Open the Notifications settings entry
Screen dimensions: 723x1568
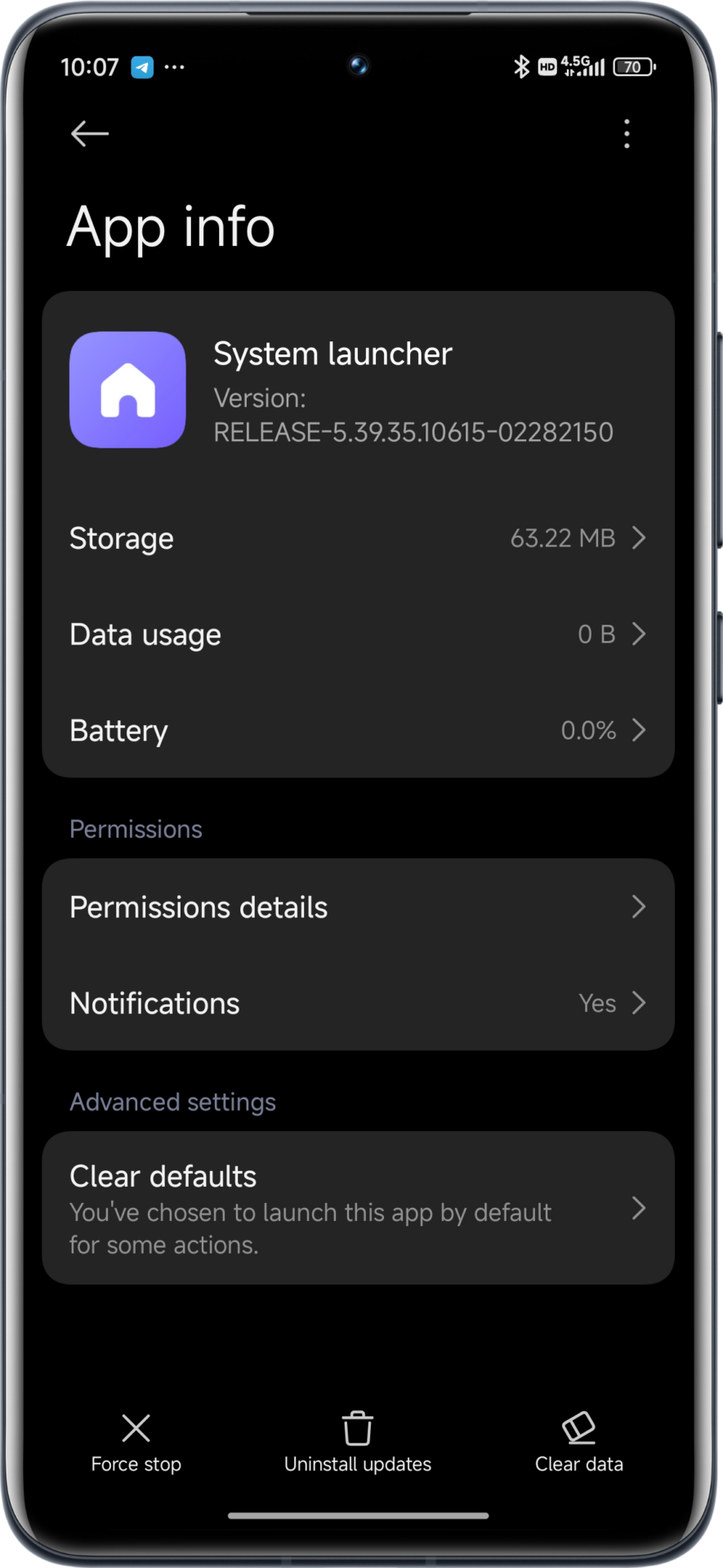coord(357,1003)
